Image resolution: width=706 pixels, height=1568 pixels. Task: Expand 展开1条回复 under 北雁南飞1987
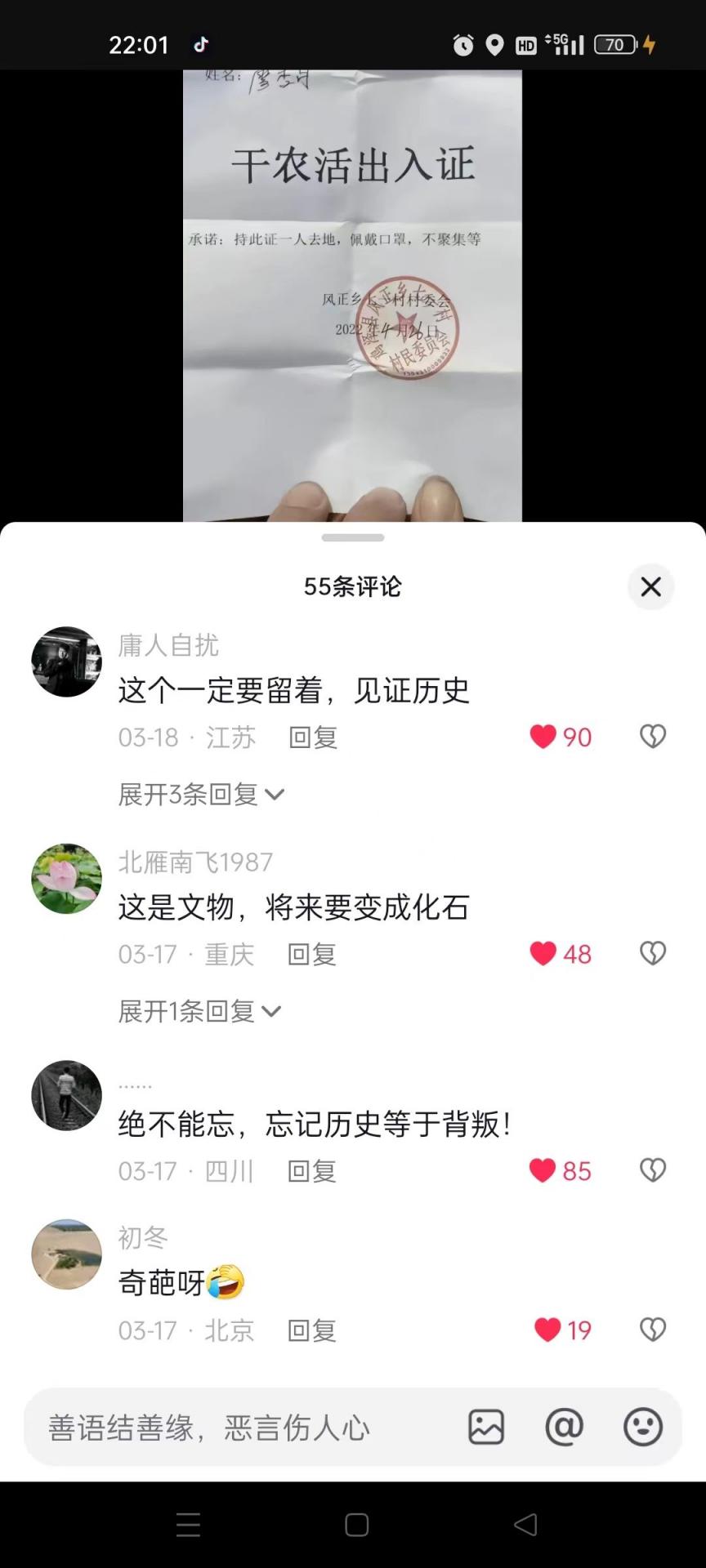[199, 1011]
